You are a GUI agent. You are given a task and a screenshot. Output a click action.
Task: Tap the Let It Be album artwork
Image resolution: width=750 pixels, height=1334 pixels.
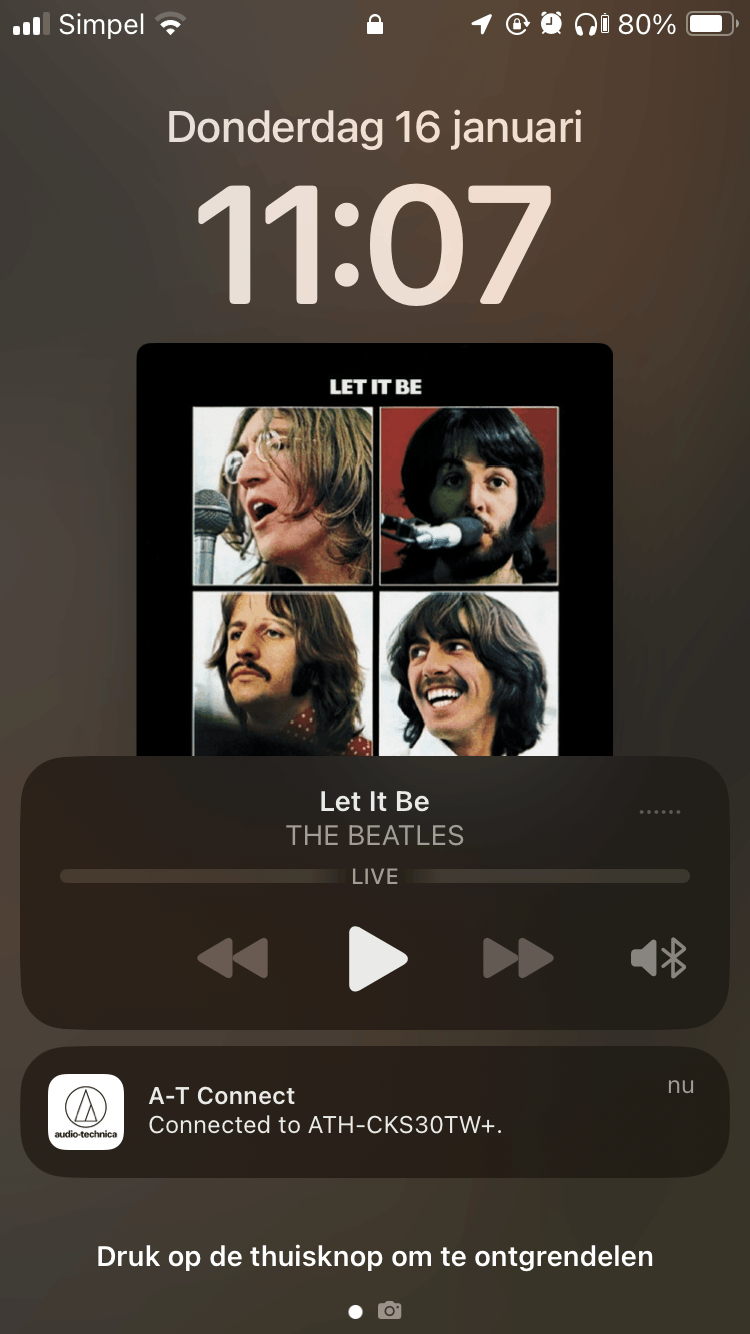click(375, 550)
